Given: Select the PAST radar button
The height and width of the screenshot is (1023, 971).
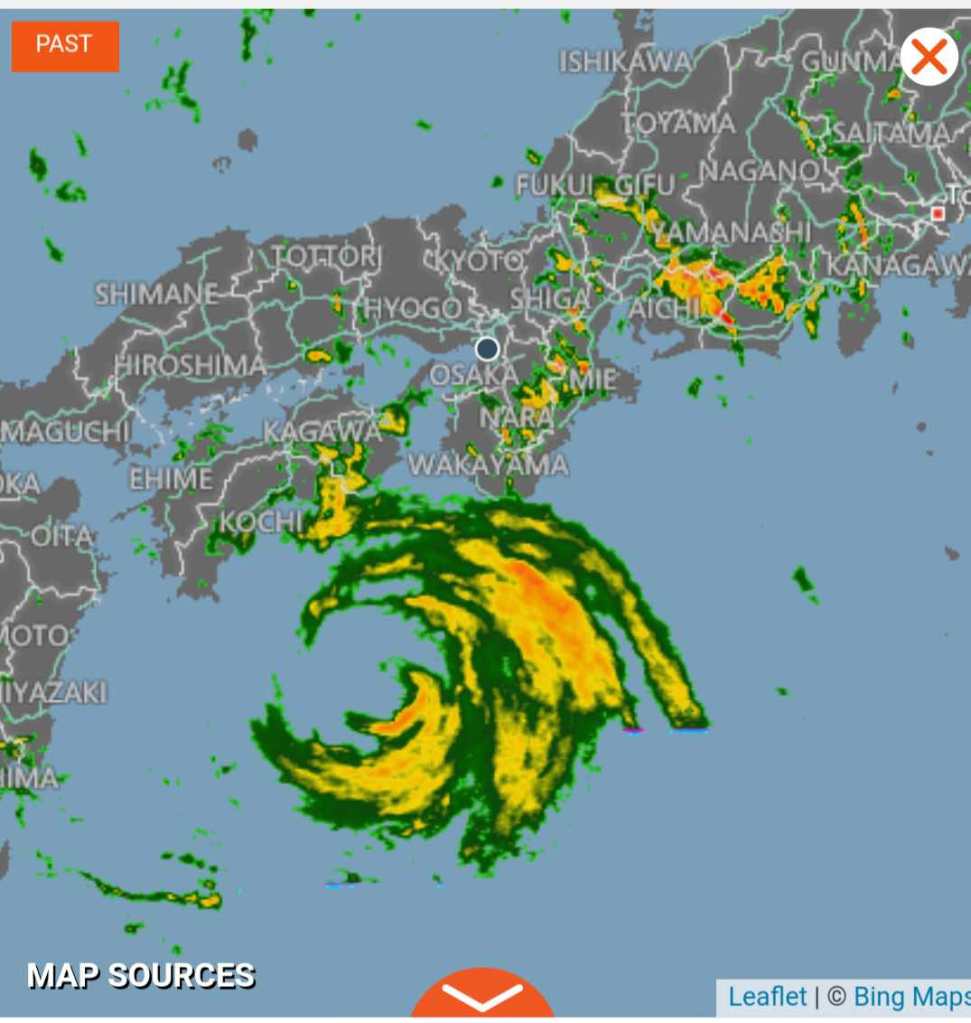Looking at the screenshot, I should tap(65, 46).
